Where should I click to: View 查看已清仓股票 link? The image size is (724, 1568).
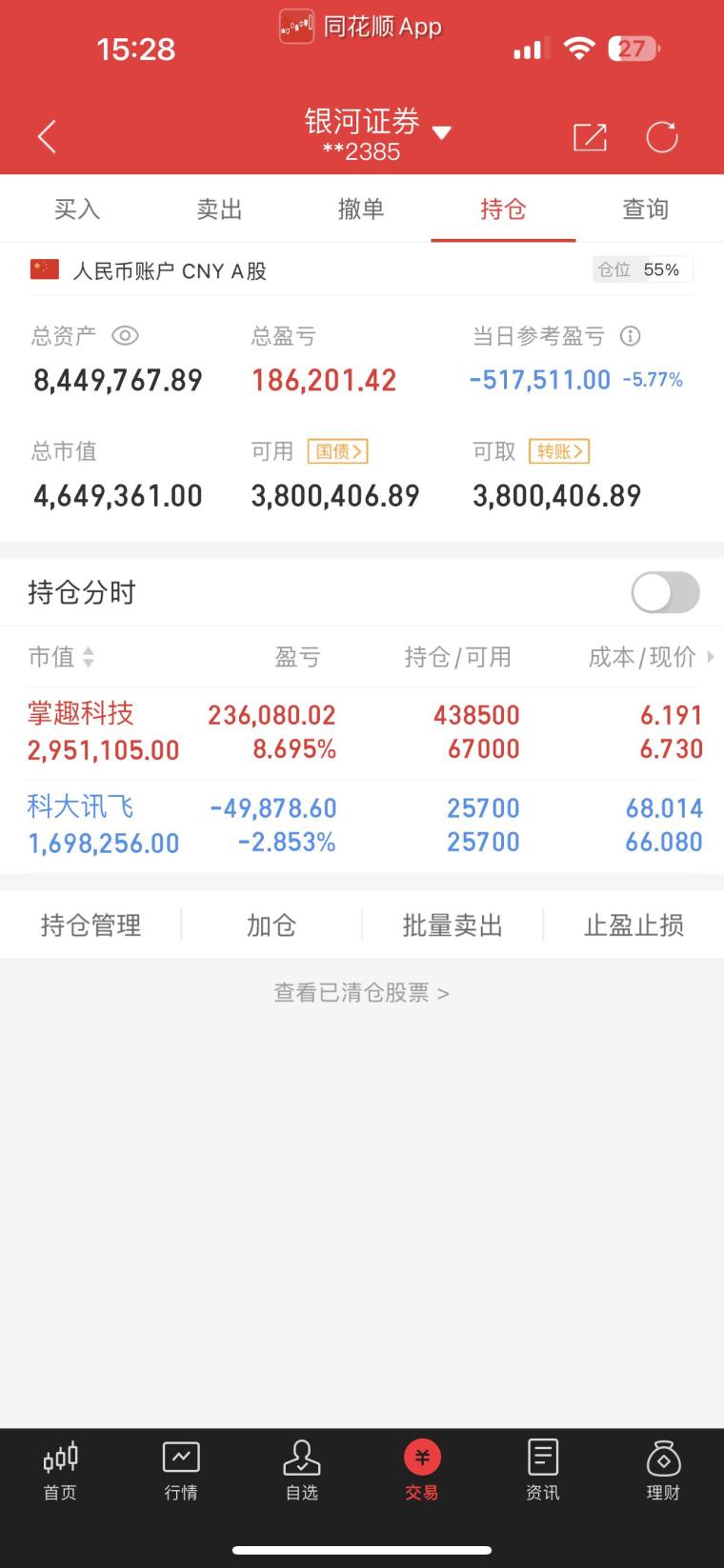[361, 993]
